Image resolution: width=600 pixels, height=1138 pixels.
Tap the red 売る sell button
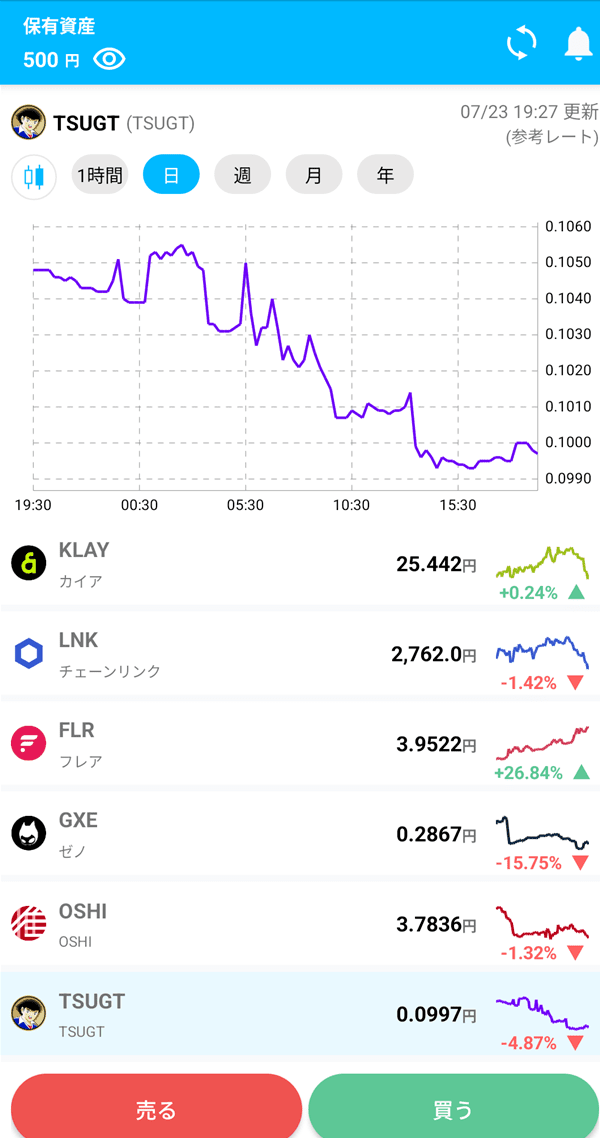157,1108
